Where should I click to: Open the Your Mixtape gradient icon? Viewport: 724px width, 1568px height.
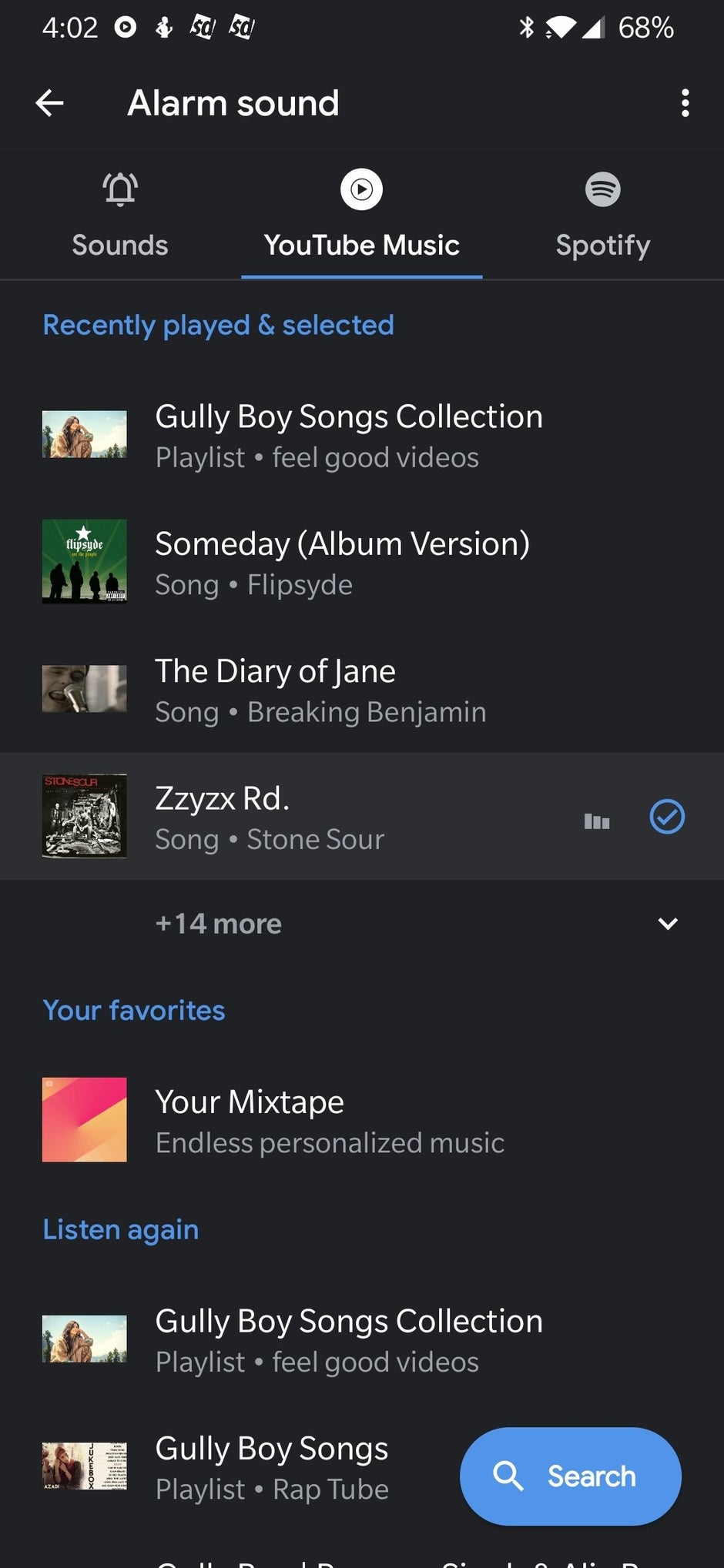coord(84,1119)
